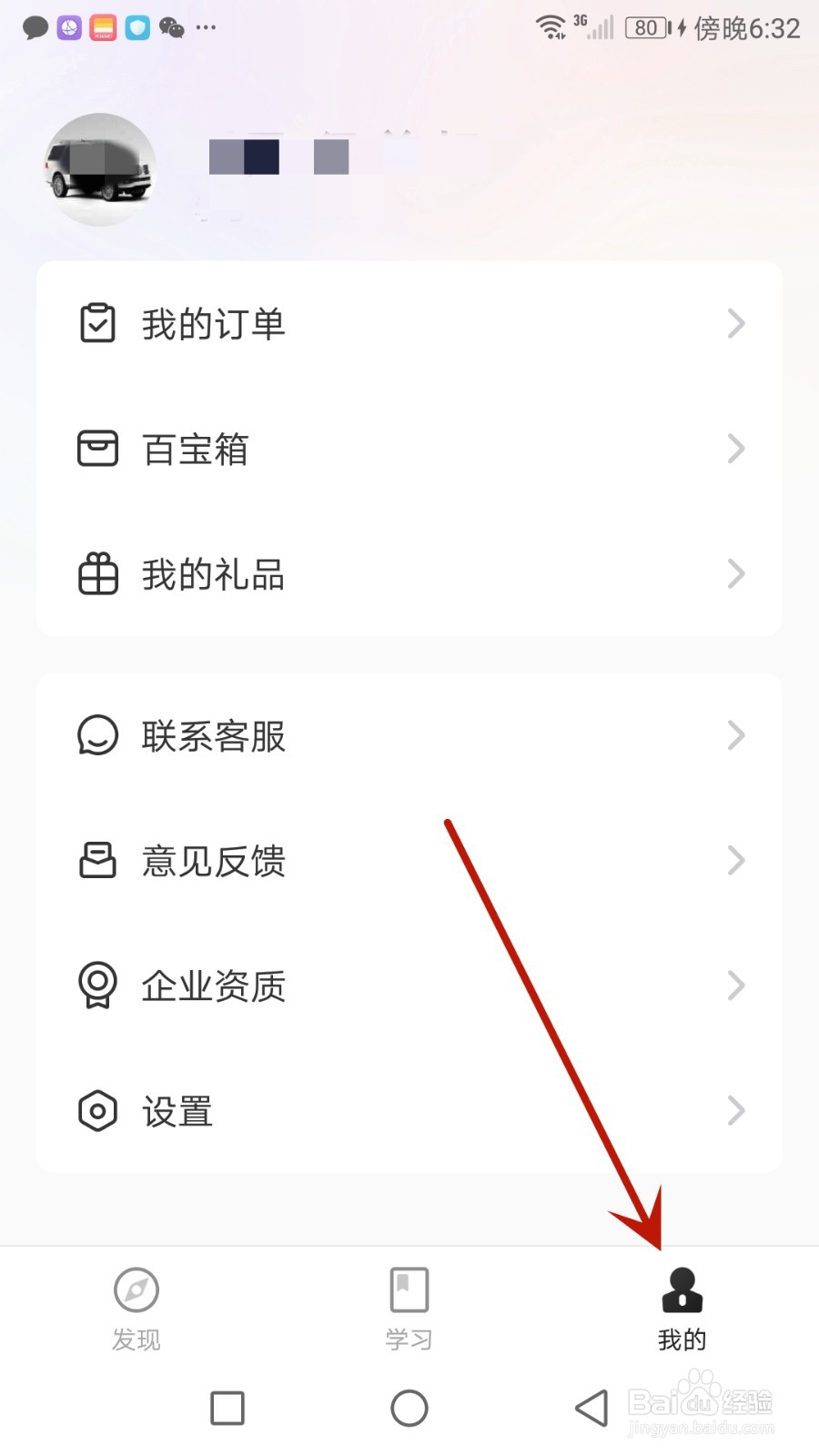Open 我的礼品 entry
Screen dimensions: 819x1456
[214, 573]
